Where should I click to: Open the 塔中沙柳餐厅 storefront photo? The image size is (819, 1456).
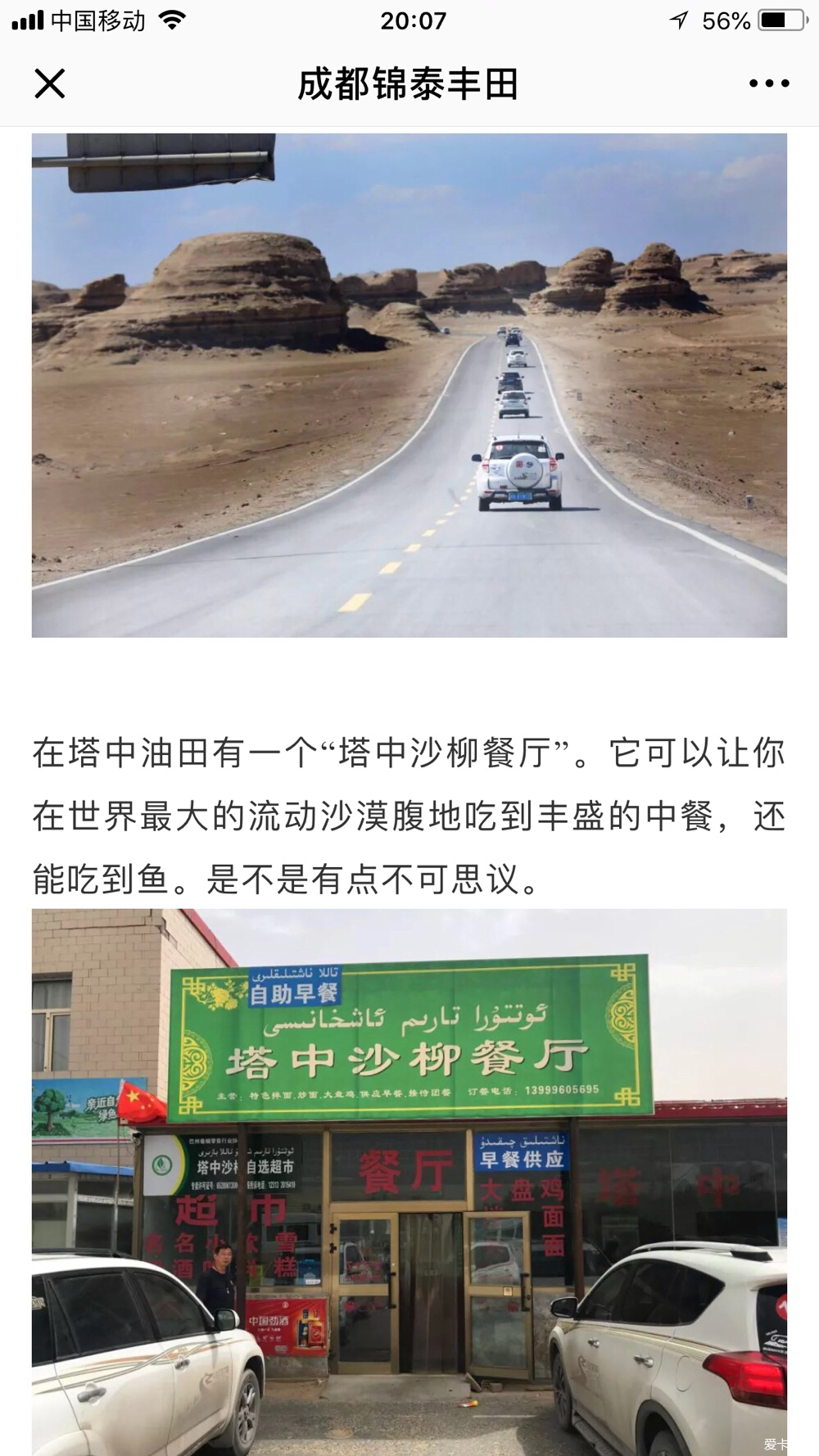409,1179
